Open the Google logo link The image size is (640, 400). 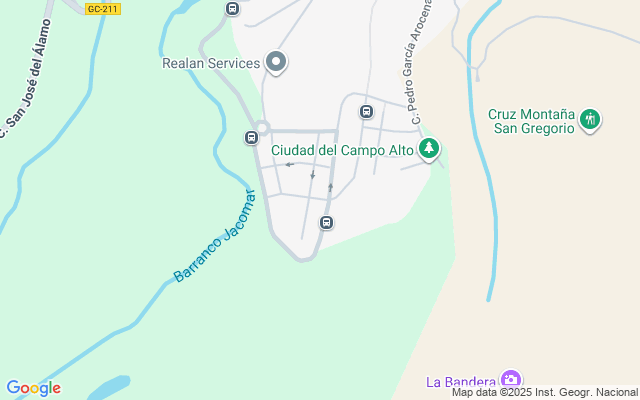pyautogui.click(x=33, y=388)
